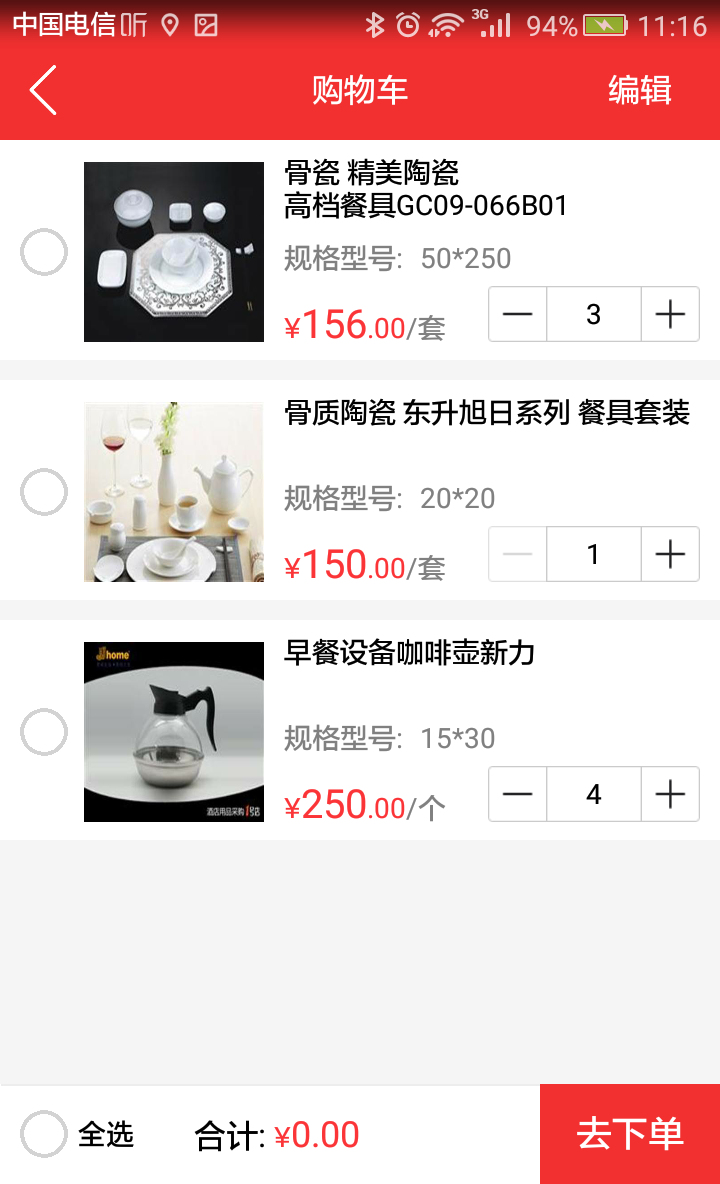Increase quantity of 早餐设备咖啡壶新力 item
Viewport: 720px width, 1184px height.
click(670, 794)
